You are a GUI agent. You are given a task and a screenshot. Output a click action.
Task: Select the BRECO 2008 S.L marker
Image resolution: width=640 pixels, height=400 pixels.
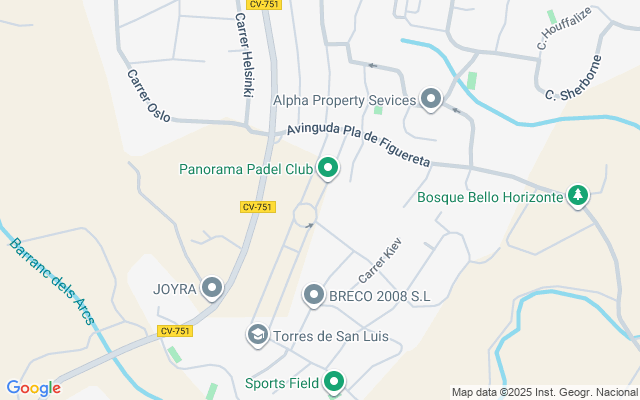[x=314, y=295]
